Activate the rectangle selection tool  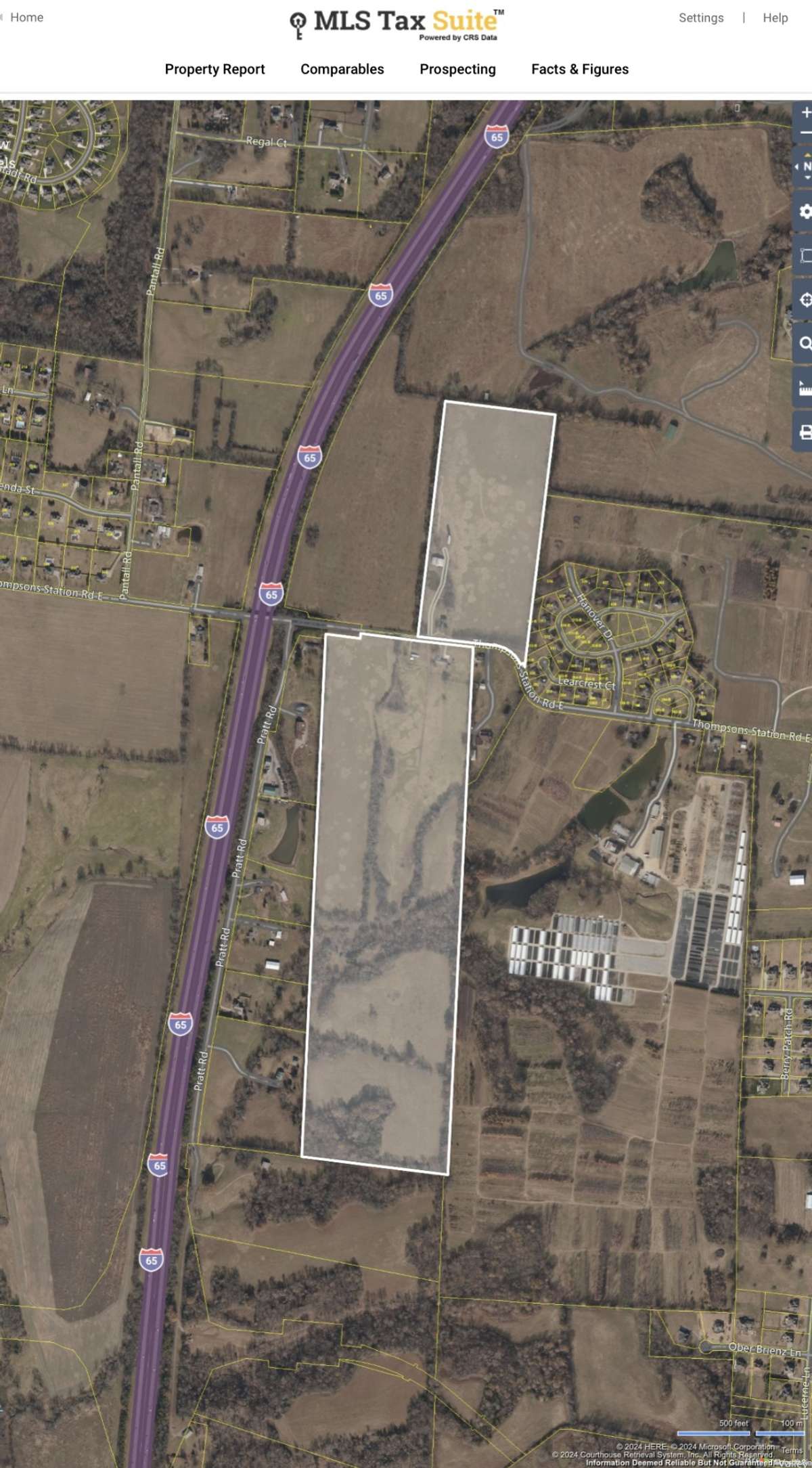coord(804,256)
